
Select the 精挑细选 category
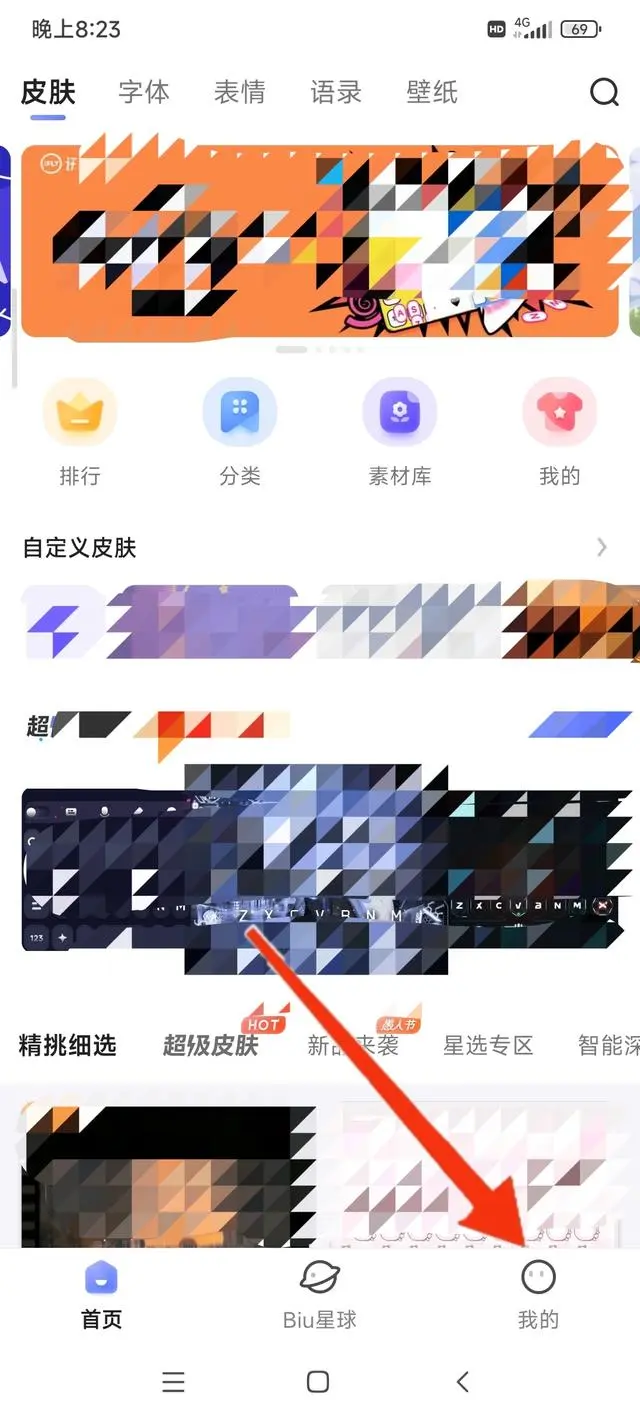click(x=68, y=1046)
